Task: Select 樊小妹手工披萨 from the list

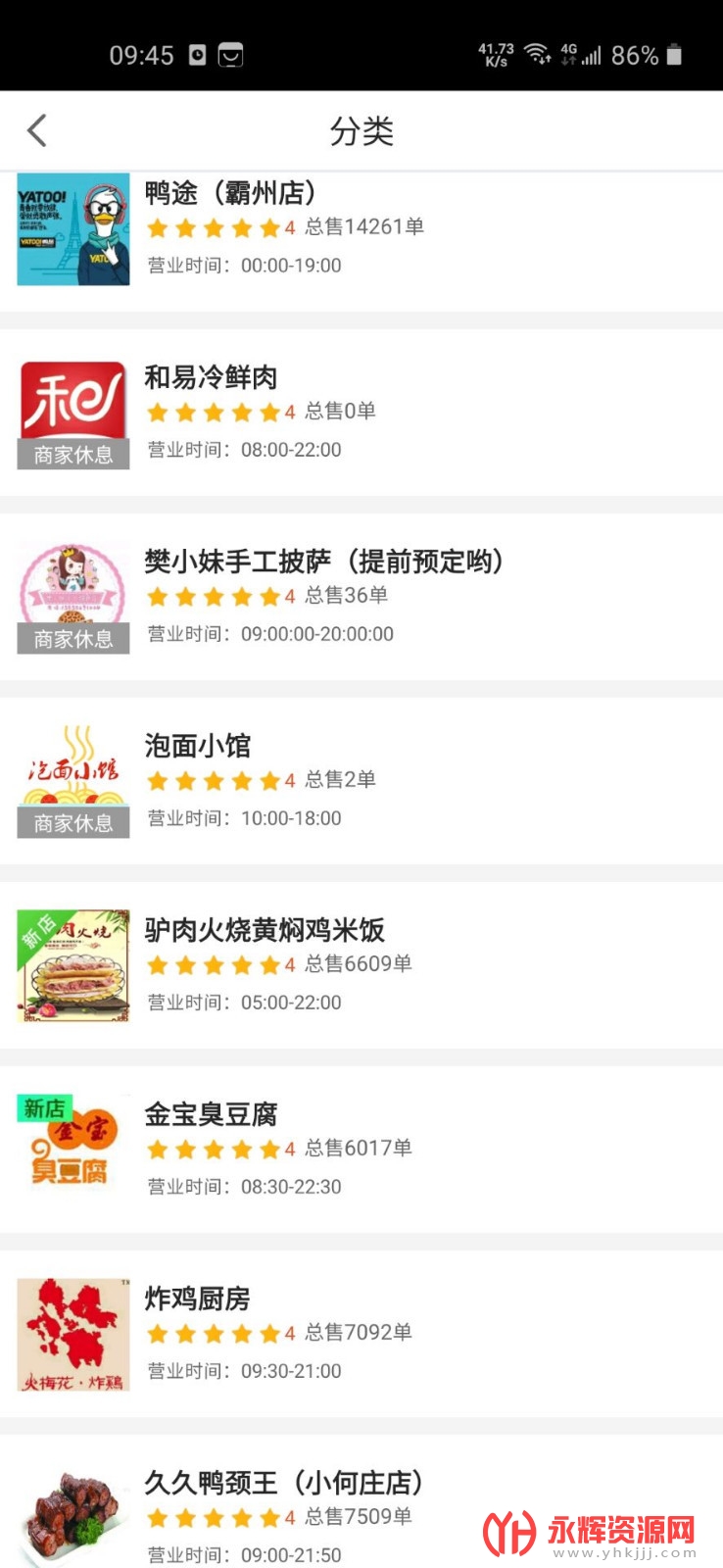Action: tap(323, 562)
